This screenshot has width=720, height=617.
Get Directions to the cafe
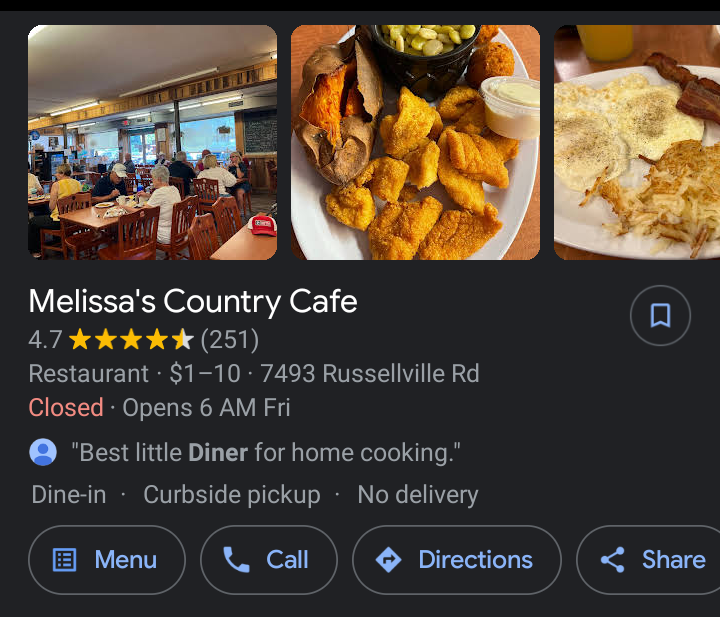coord(456,560)
